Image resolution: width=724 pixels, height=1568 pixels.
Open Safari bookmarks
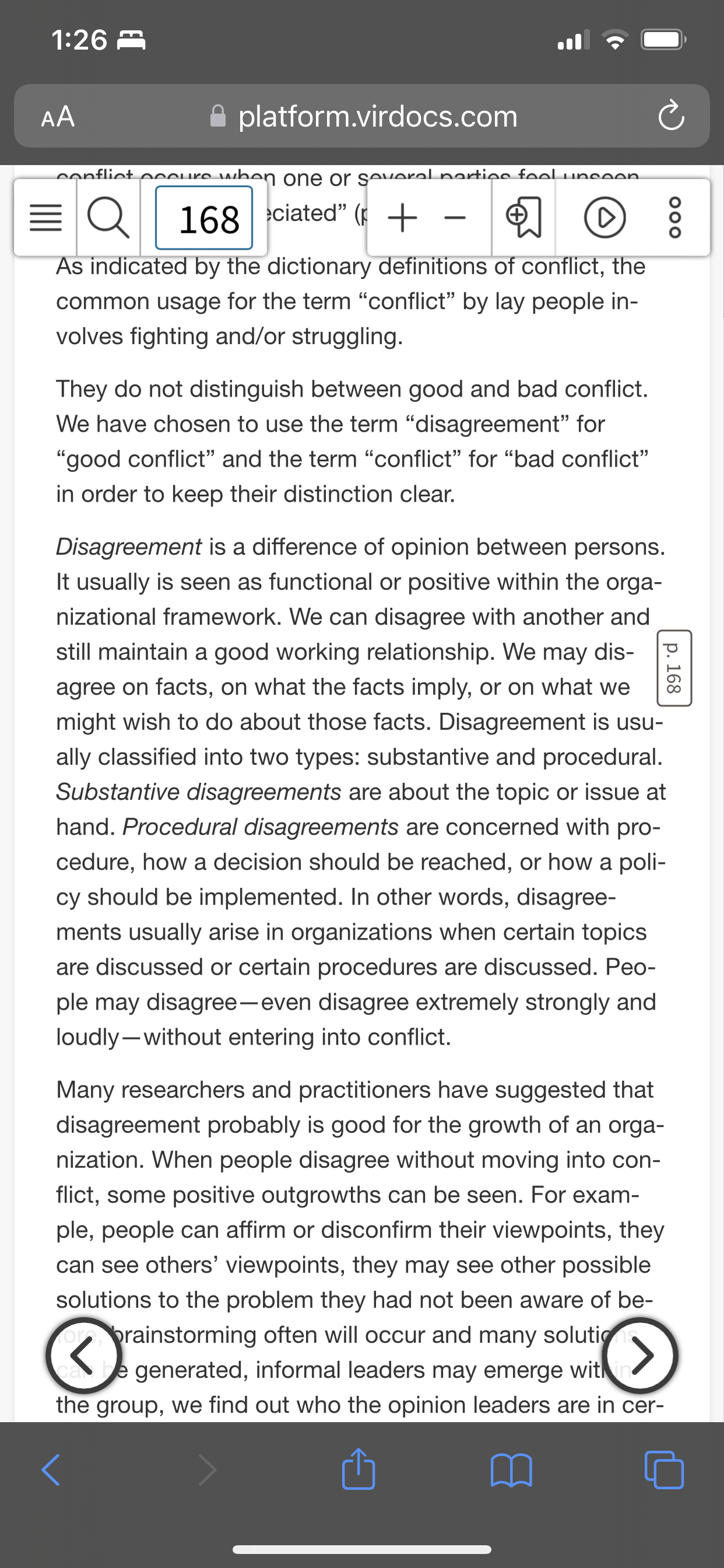[x=511, y=1471]
